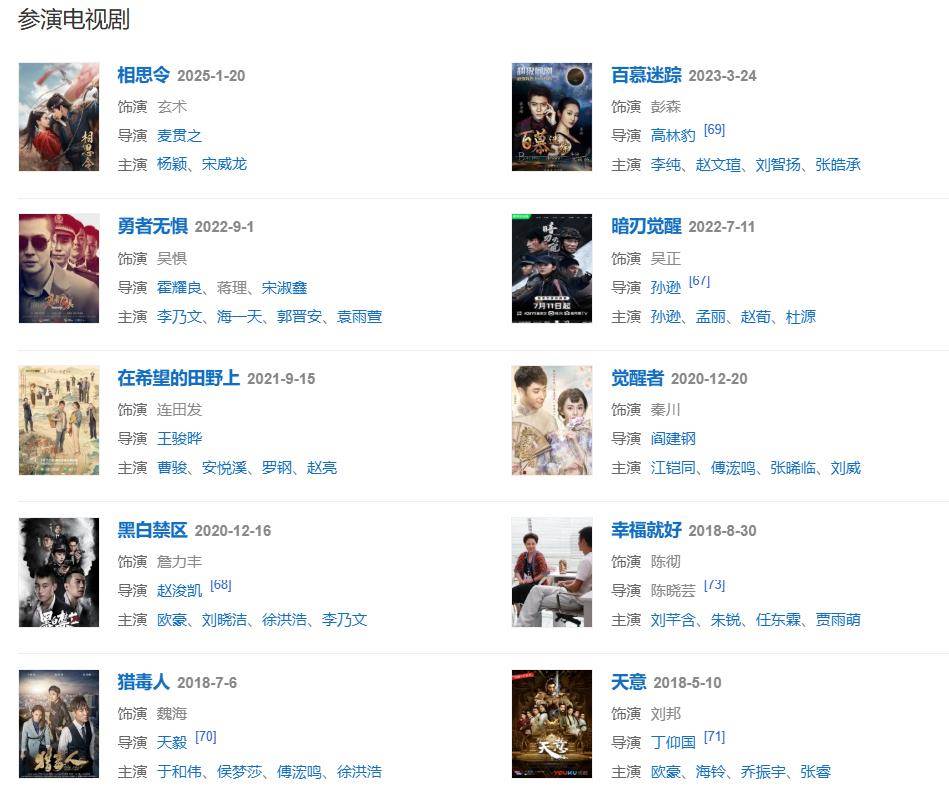The height and width of the screenshot is (800, 949).
Task: Tap the 百慕迷踪 poster thumbnail
Action: click(x=551, y=116)
